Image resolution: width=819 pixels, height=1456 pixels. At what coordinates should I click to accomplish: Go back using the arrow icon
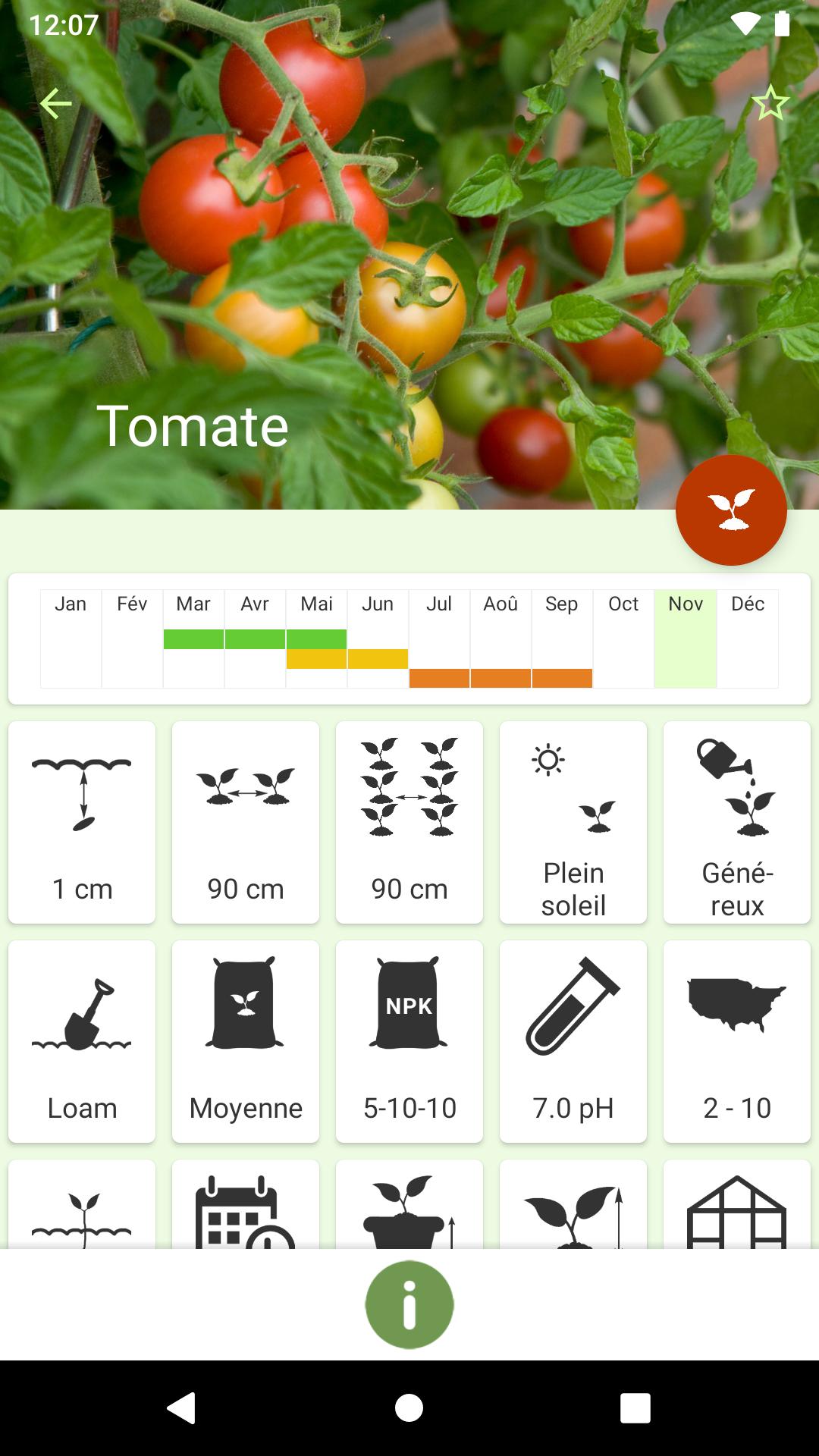tap(55, 104)
